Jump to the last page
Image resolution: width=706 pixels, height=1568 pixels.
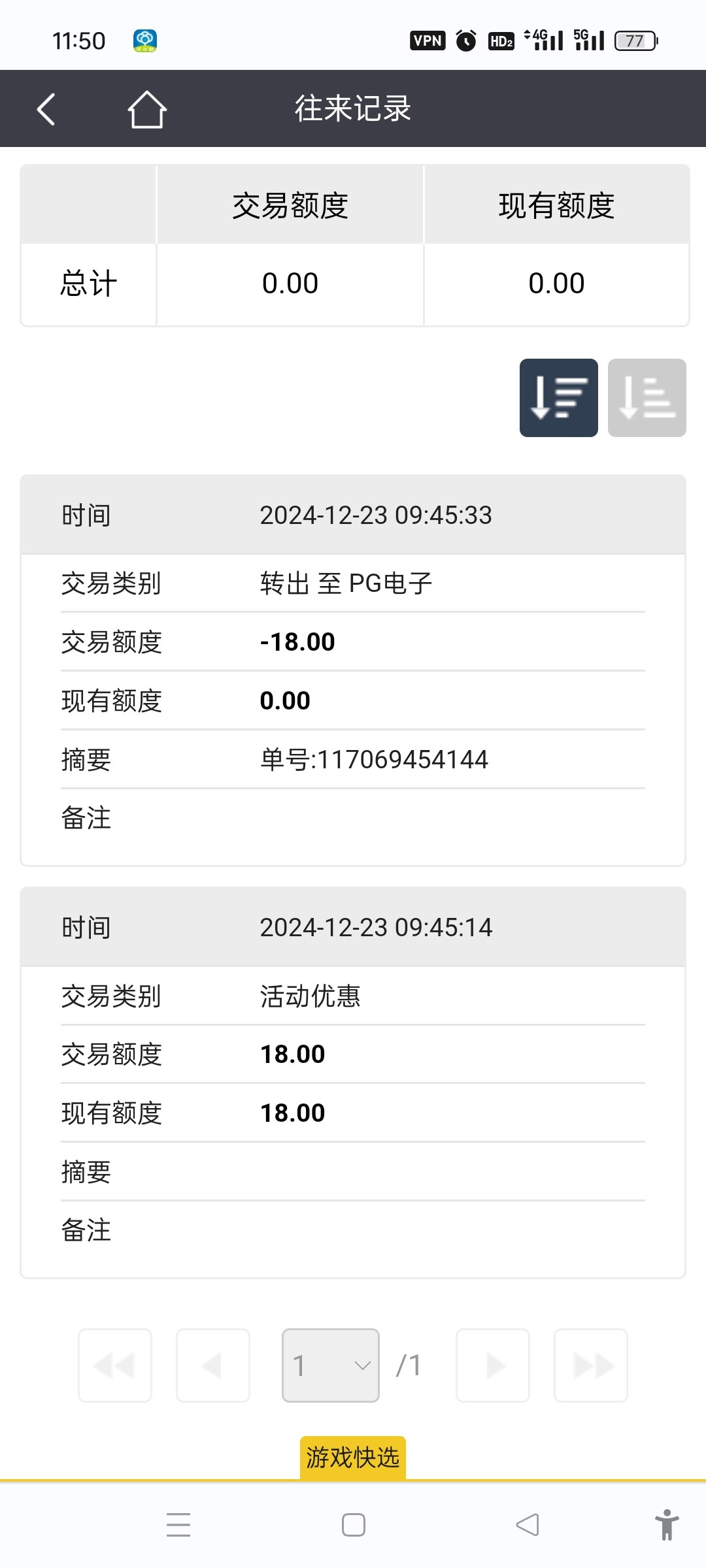coord(591,1365)
